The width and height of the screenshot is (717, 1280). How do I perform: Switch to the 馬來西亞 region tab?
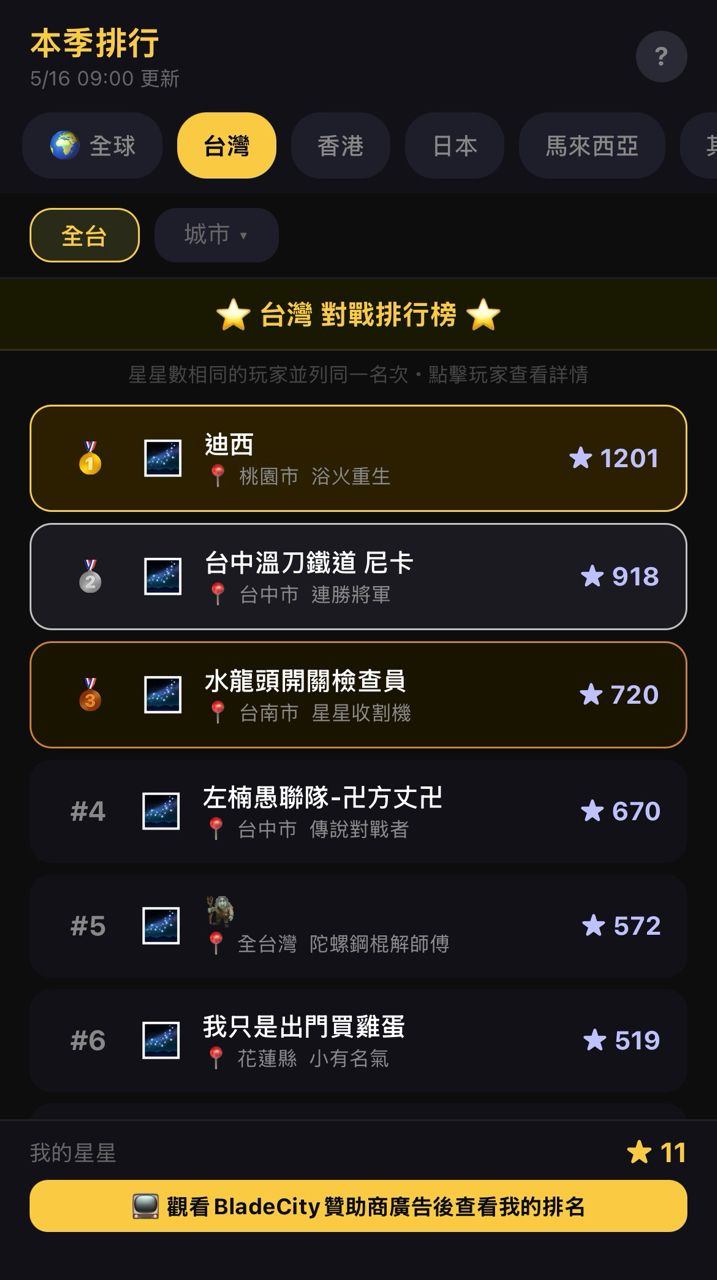[591, 146]
